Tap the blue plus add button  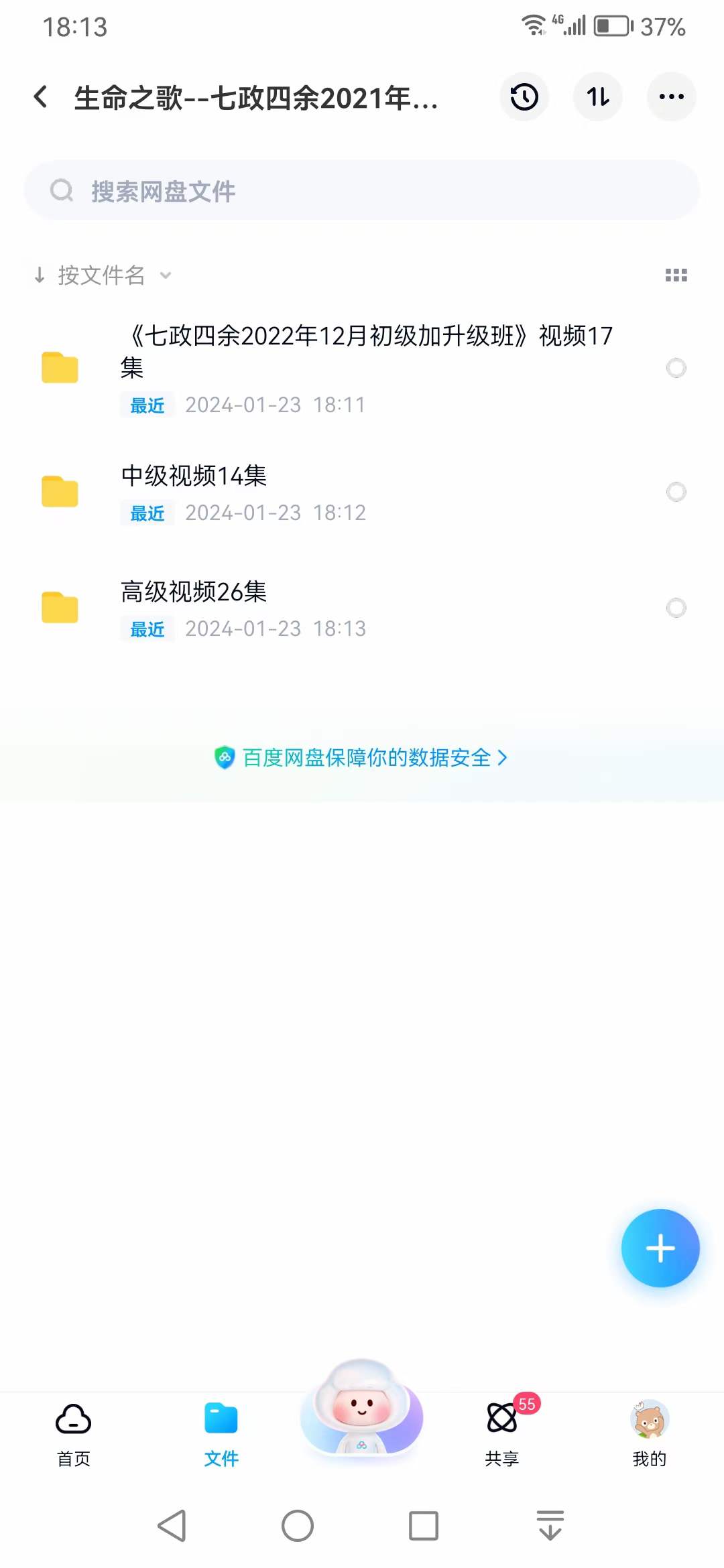click(x=660, y=1248)
